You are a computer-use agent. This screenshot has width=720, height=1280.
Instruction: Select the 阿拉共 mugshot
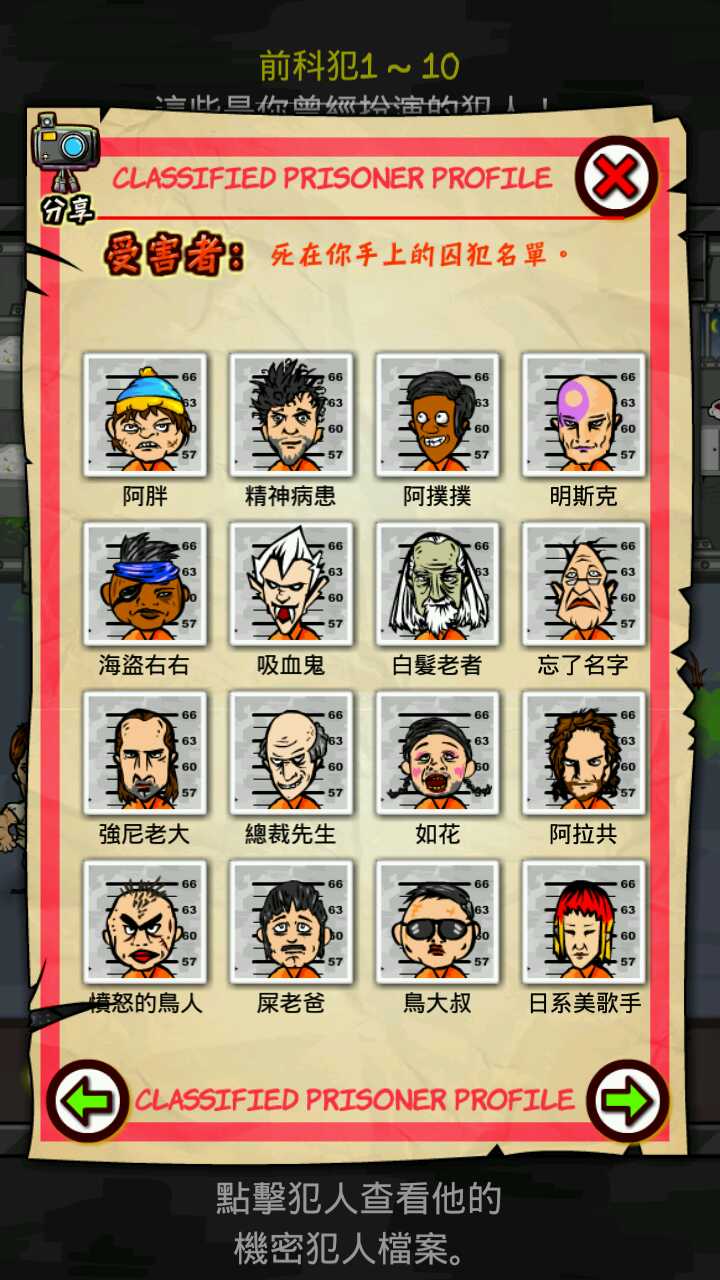point(584,753)
